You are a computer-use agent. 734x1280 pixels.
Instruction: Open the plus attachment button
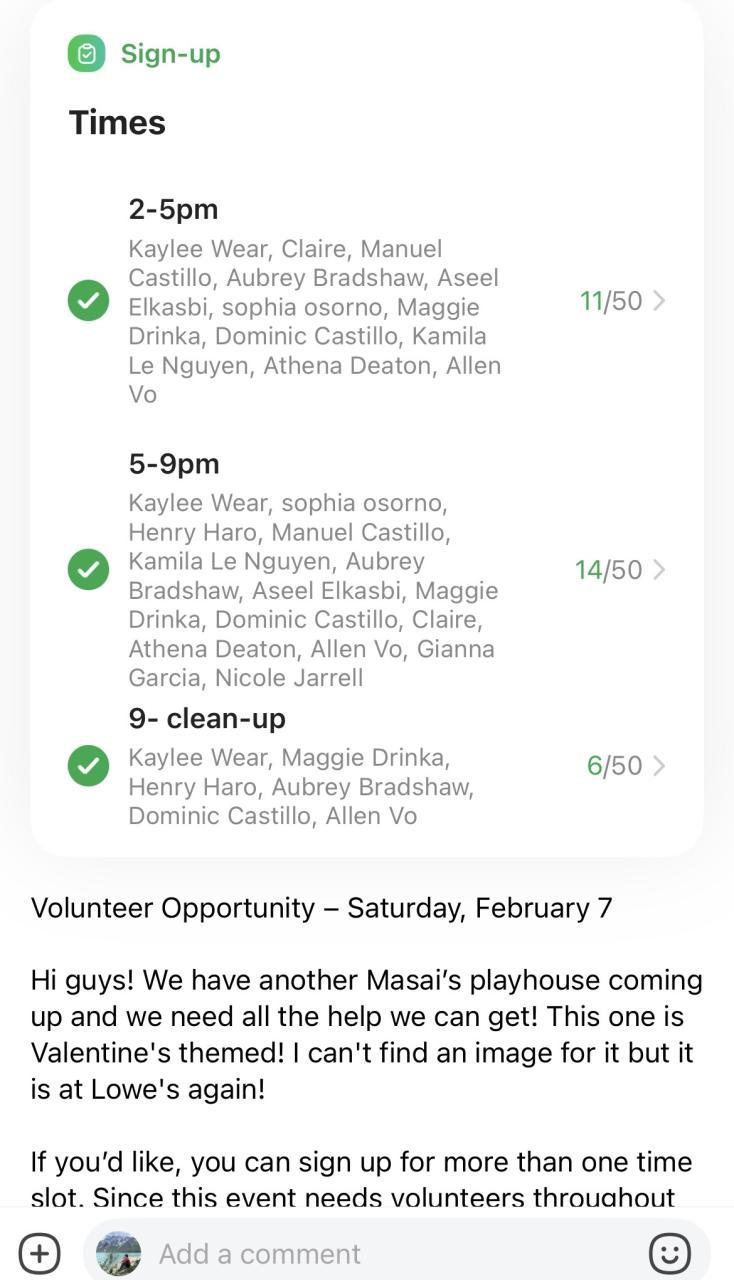40,1253
